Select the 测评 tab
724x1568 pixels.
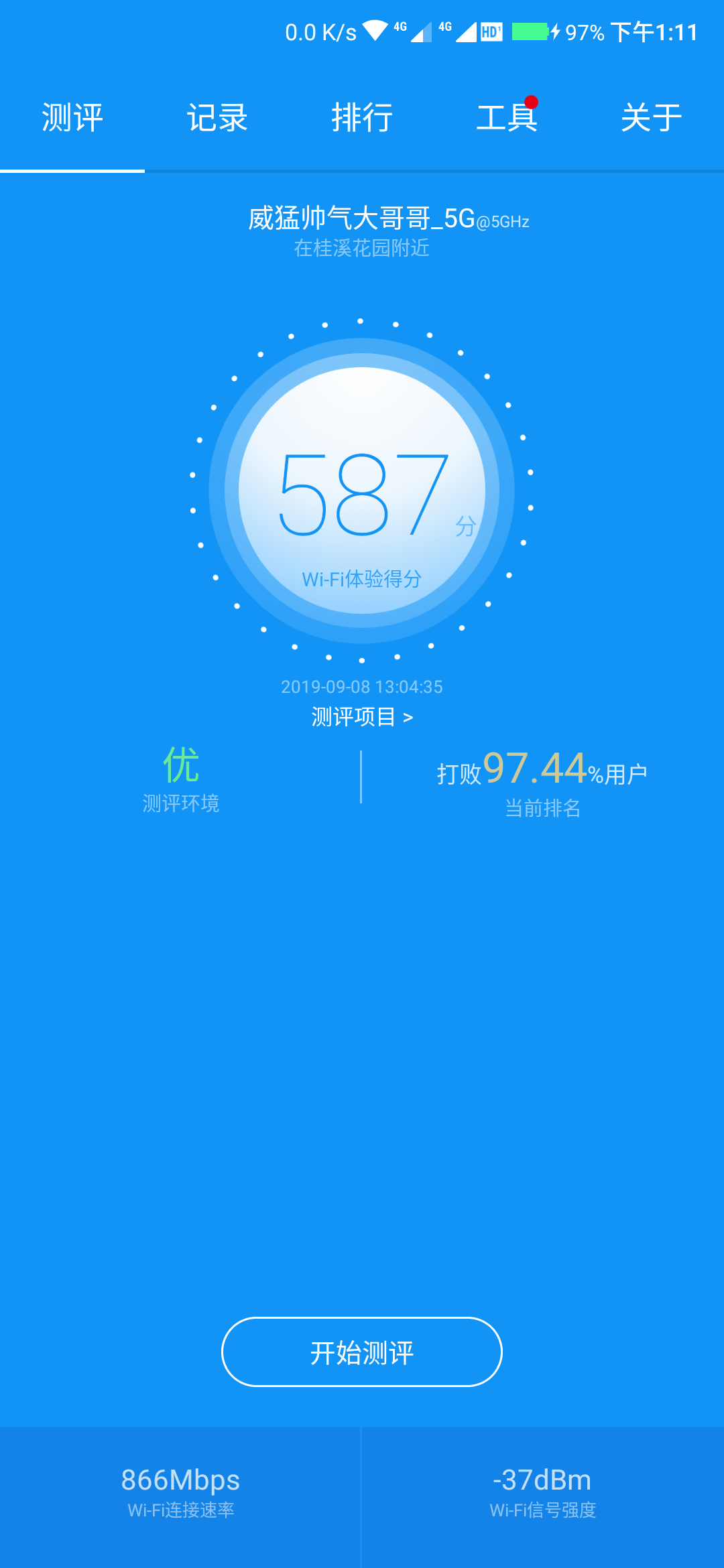(x=72, y=118)
